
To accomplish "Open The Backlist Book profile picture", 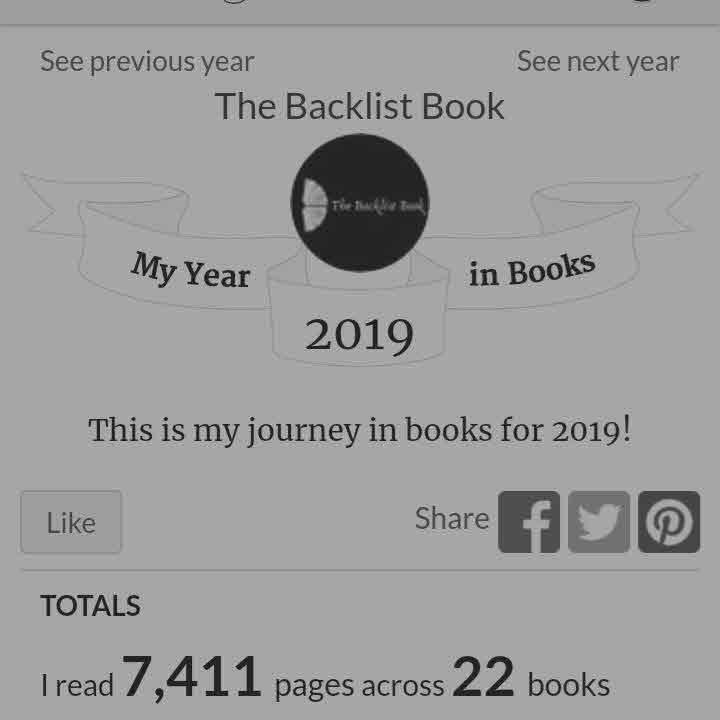I will point(360,203).
